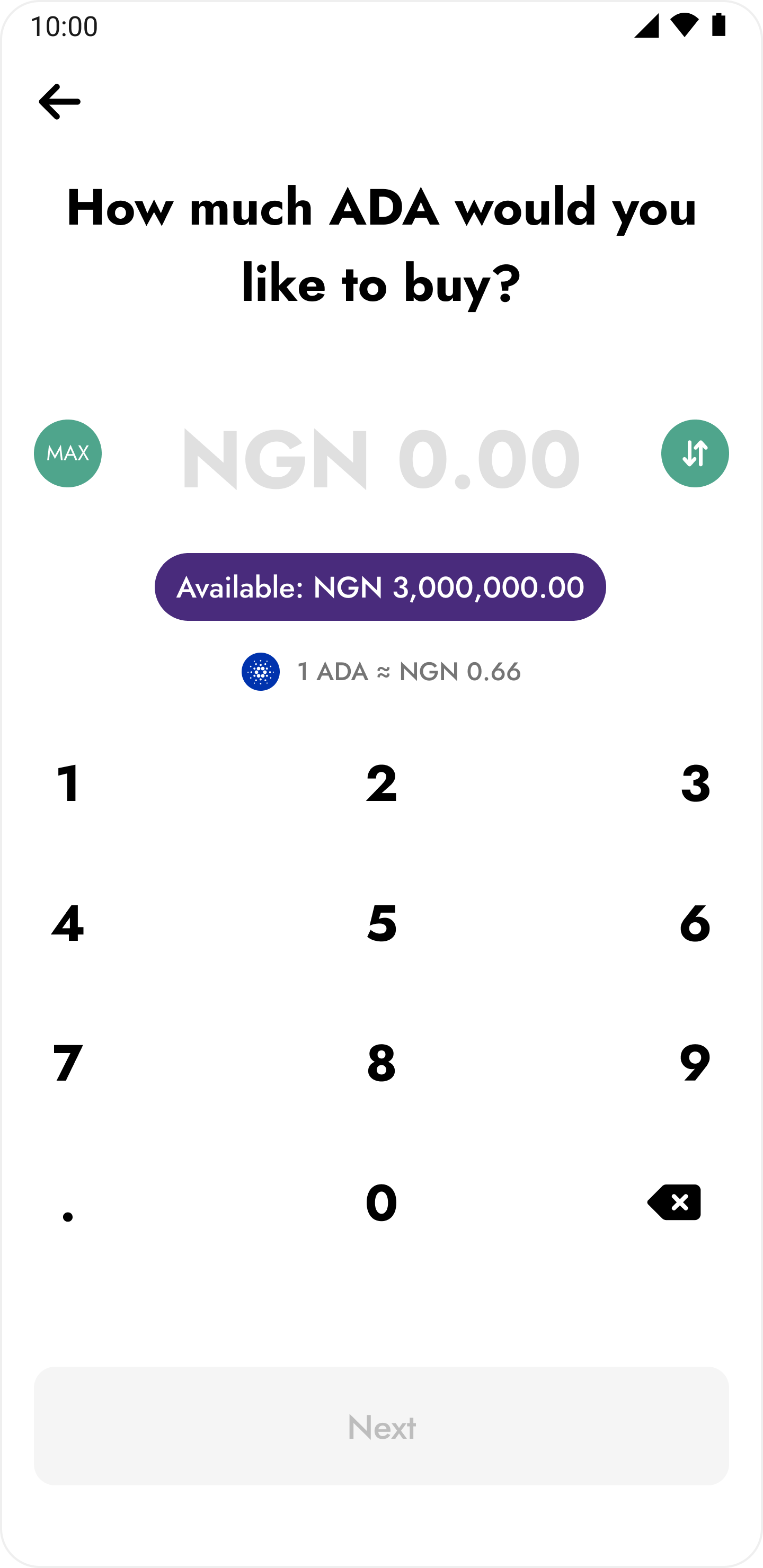The height and width of the screenshot is (1568, 763).
Task: Tap the MAX amount button
Action: [x=68, y=453]
